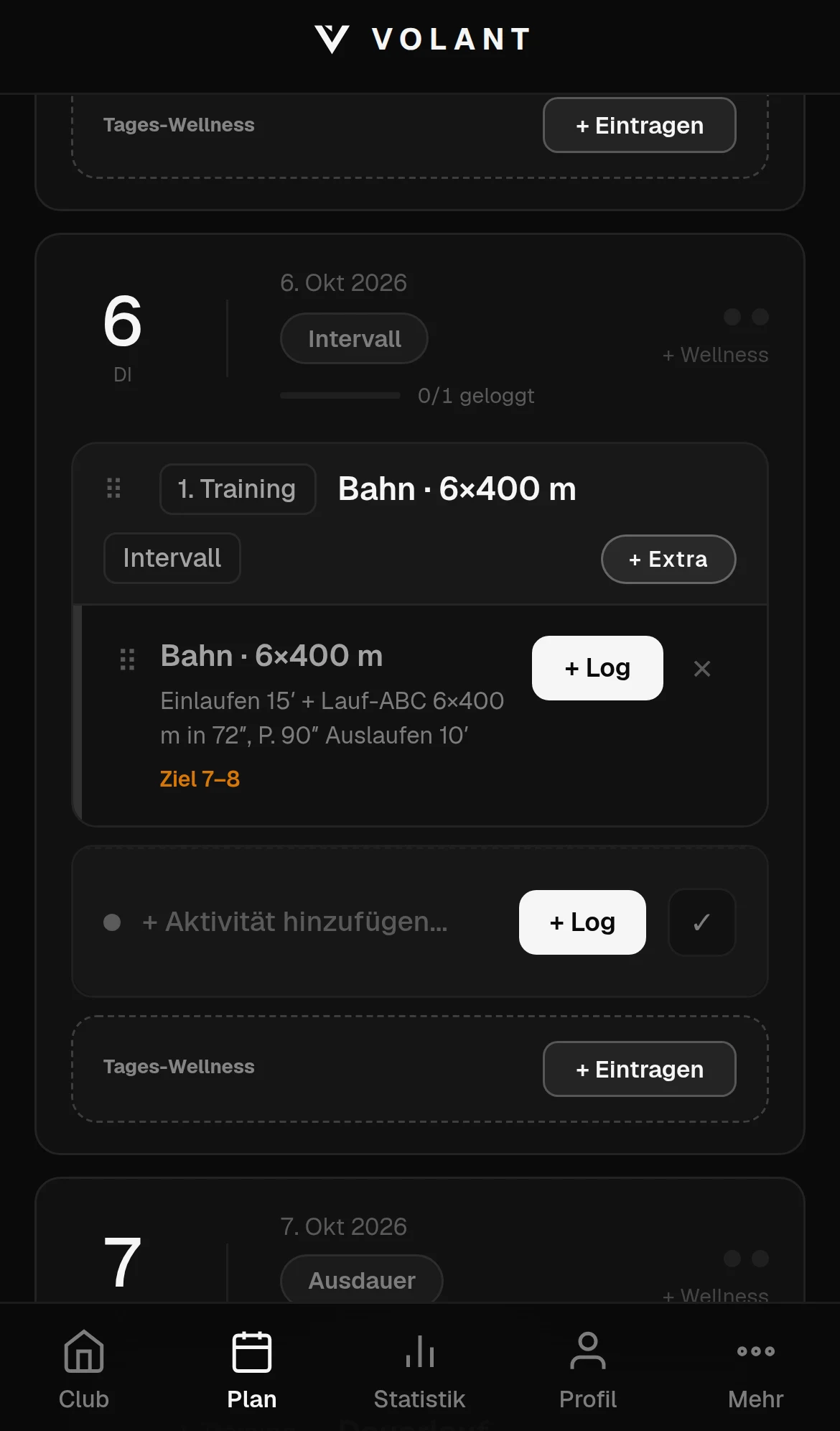840x1431 pixels.
Task: Log the Bahn 6×400 m workout
Action: [597, 667]
